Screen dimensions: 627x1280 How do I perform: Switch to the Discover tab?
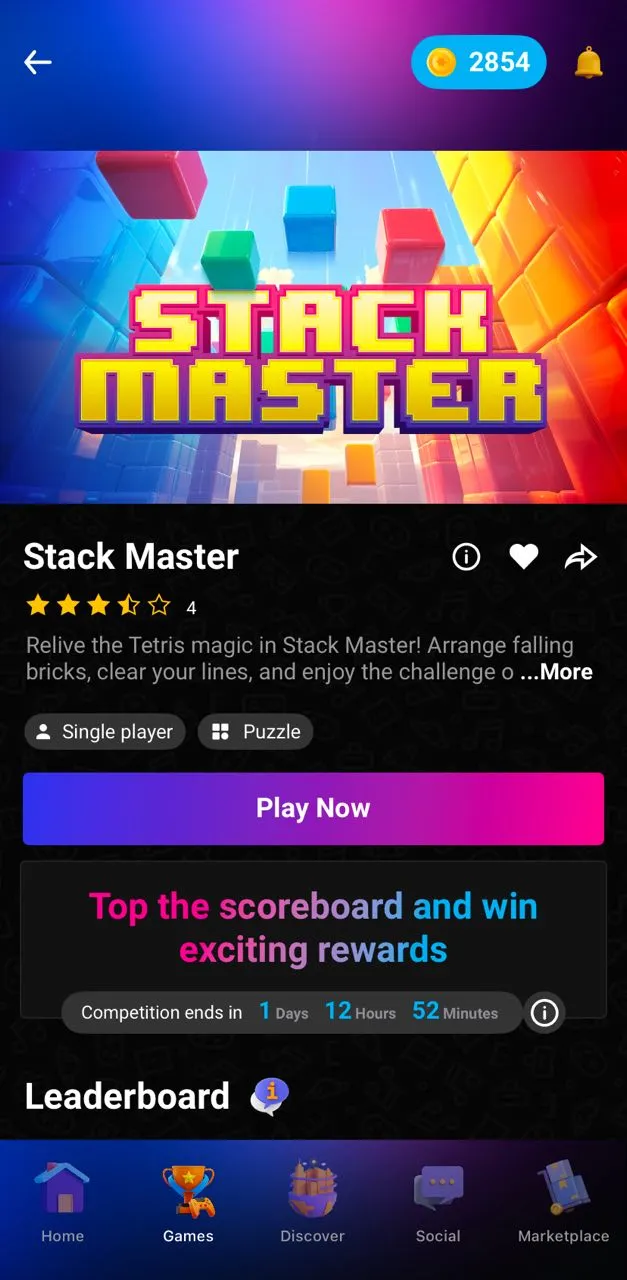[x=312, y=1203]
